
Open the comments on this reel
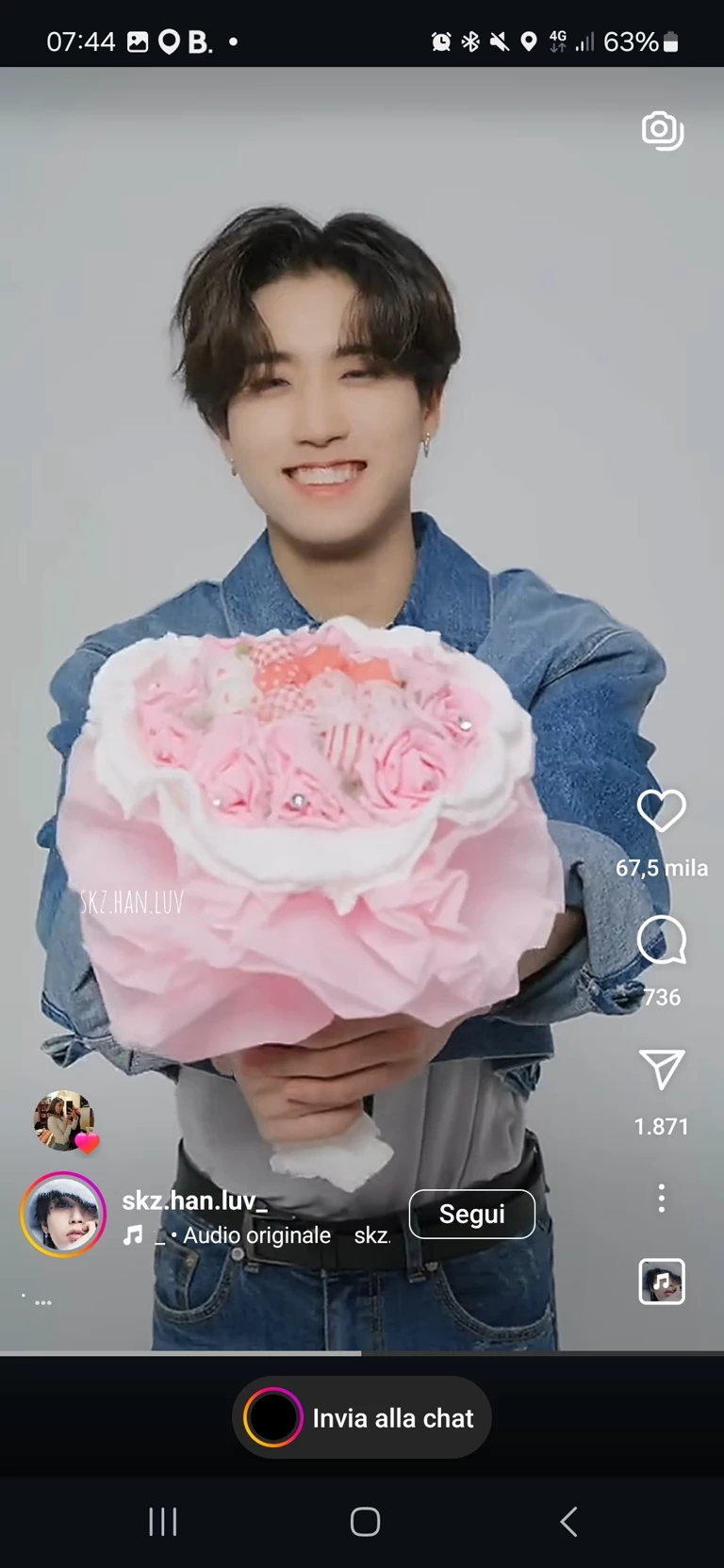click(661, 940)
